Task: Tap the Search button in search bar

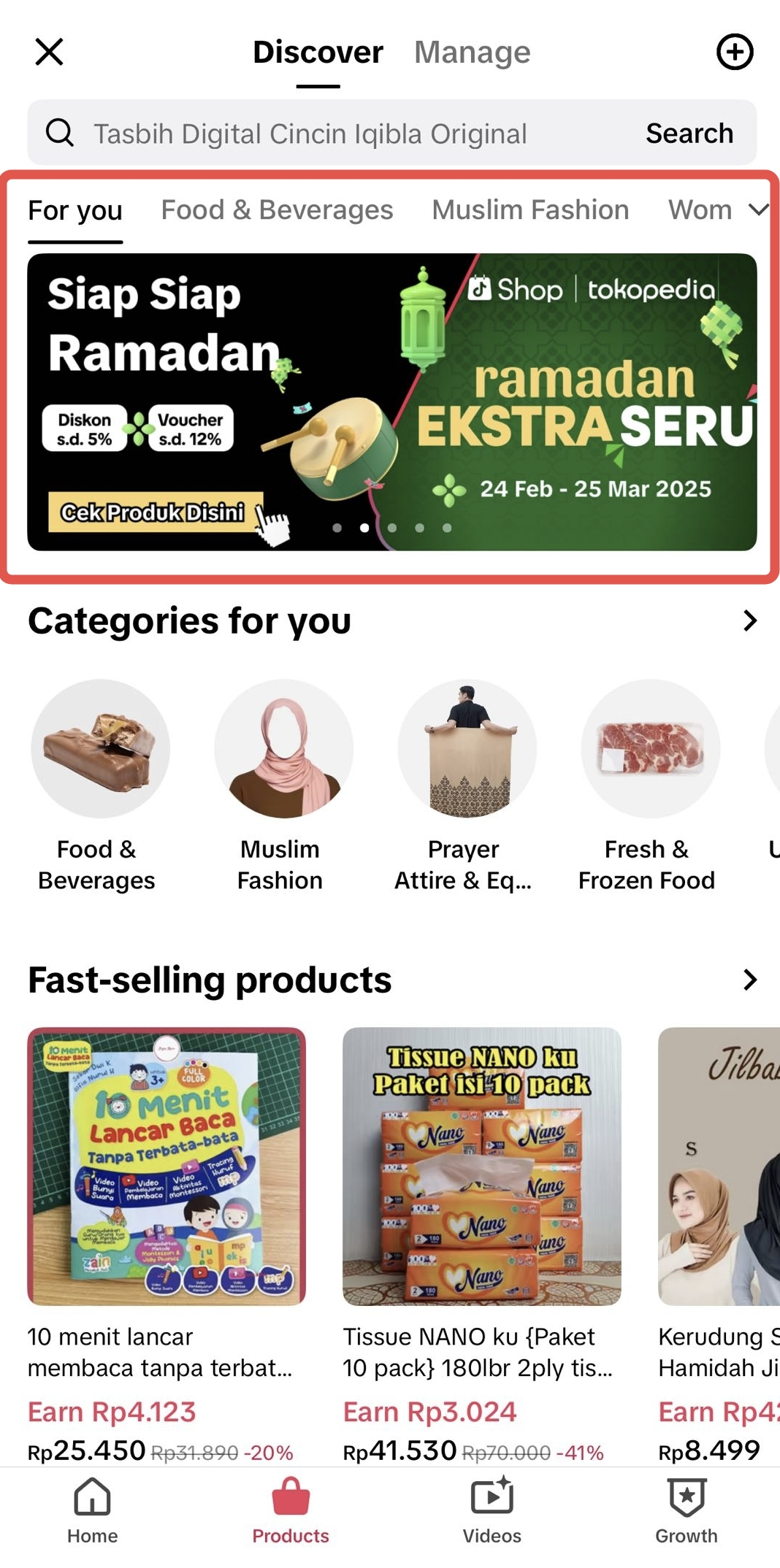Action: pos(689,134)
